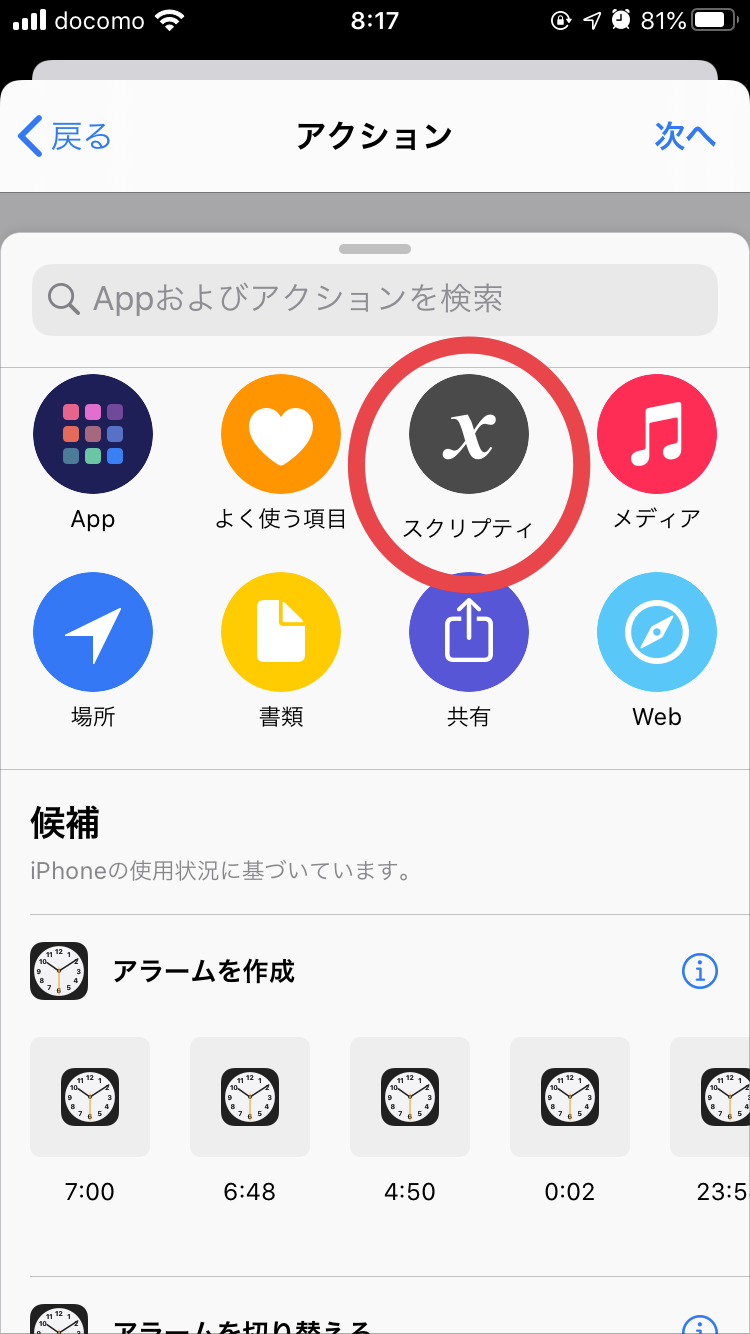Tap 次へ to continue
The width and height of the screenshot is (750, 1334).
686,136
